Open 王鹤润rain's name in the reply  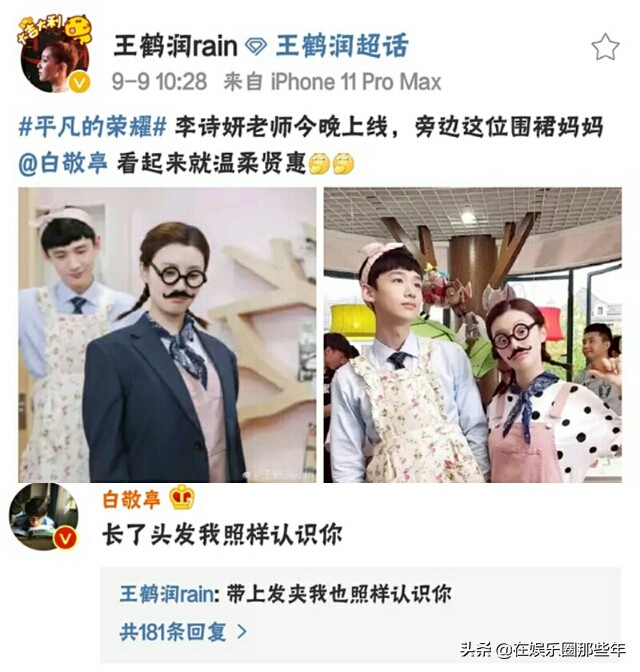pyautogui.click(x=165, y=593)
